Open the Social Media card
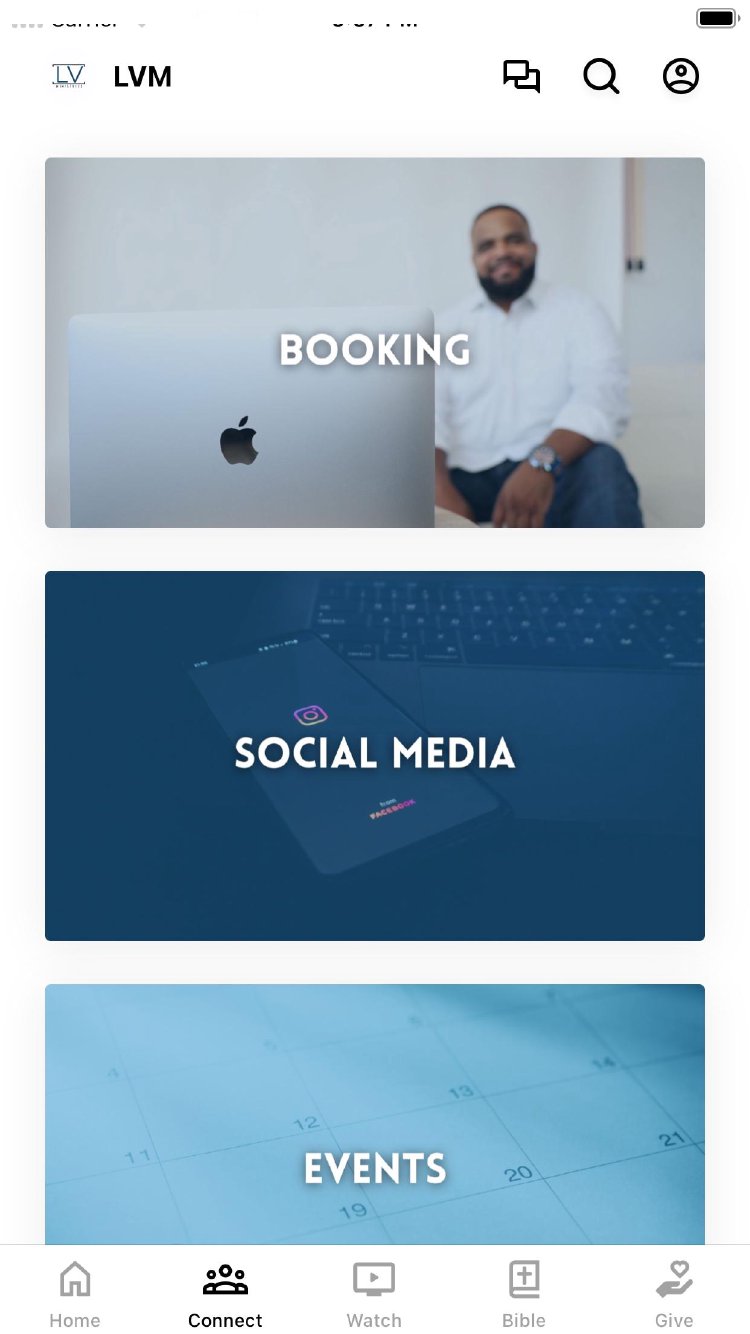750x1334 pixels. pos(375,756)
